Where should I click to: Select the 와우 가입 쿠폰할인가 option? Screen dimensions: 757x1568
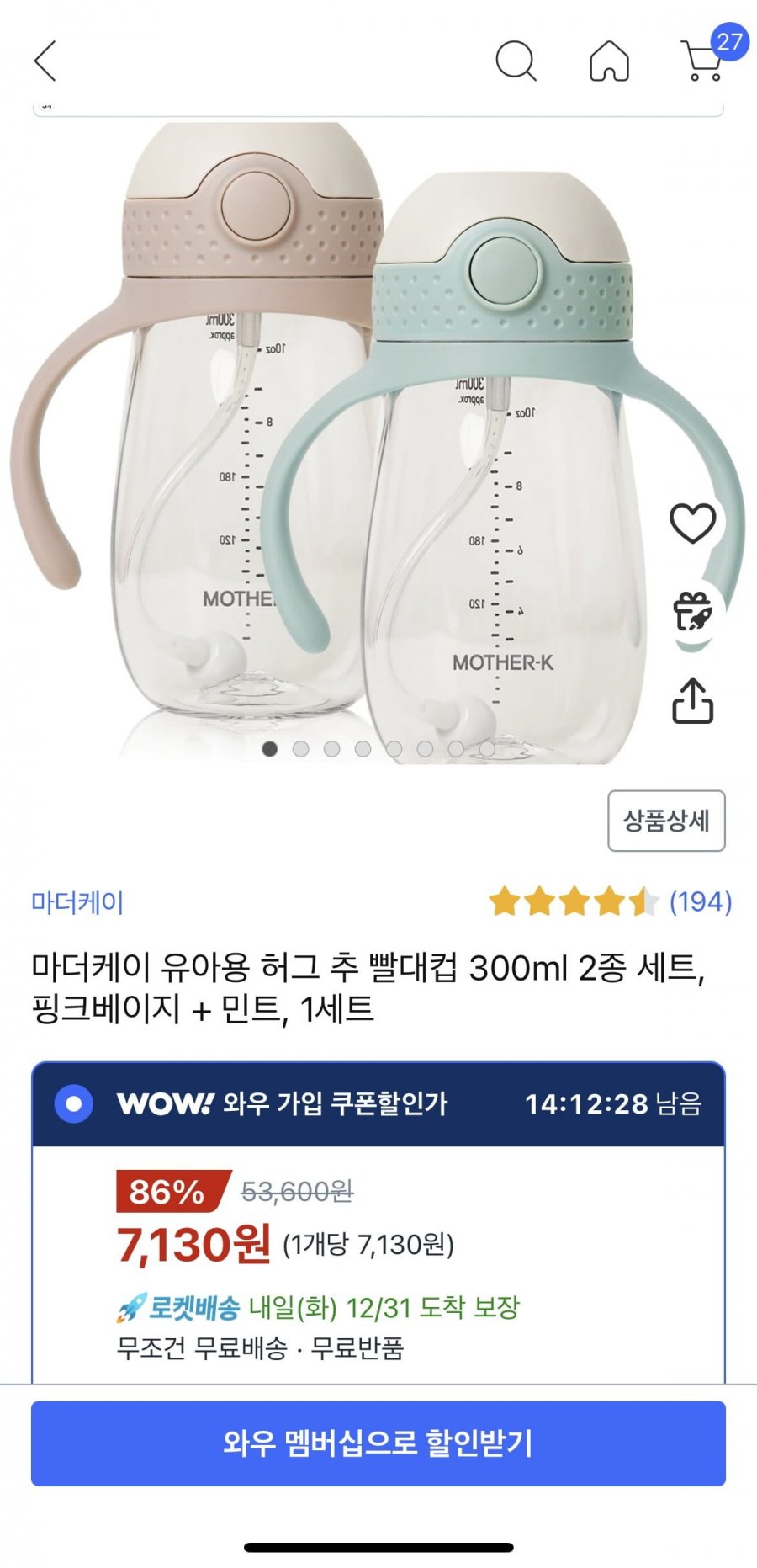(74, 1103)
